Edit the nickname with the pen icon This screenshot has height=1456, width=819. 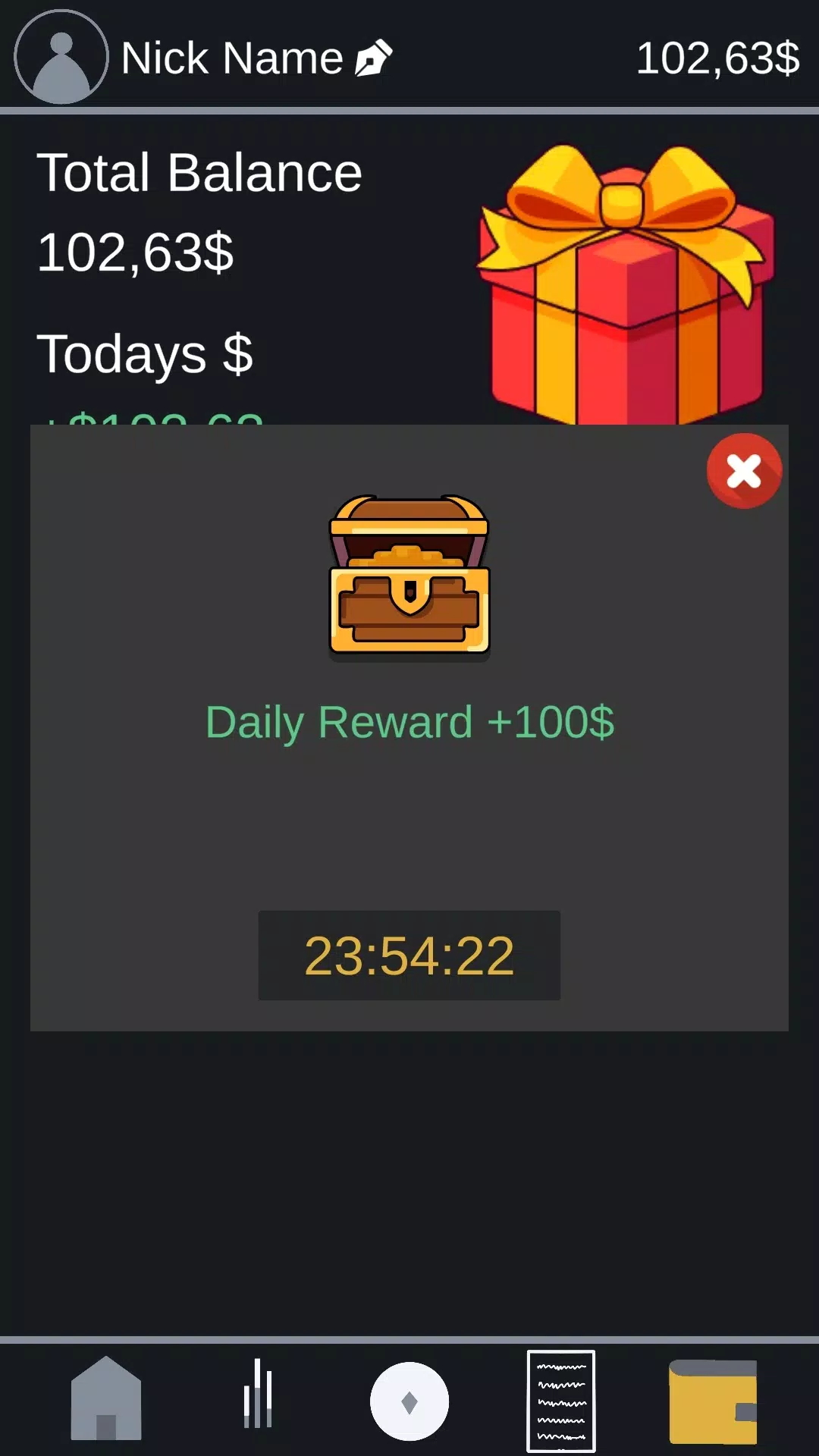pyautogui.click(x=374, y=58)
